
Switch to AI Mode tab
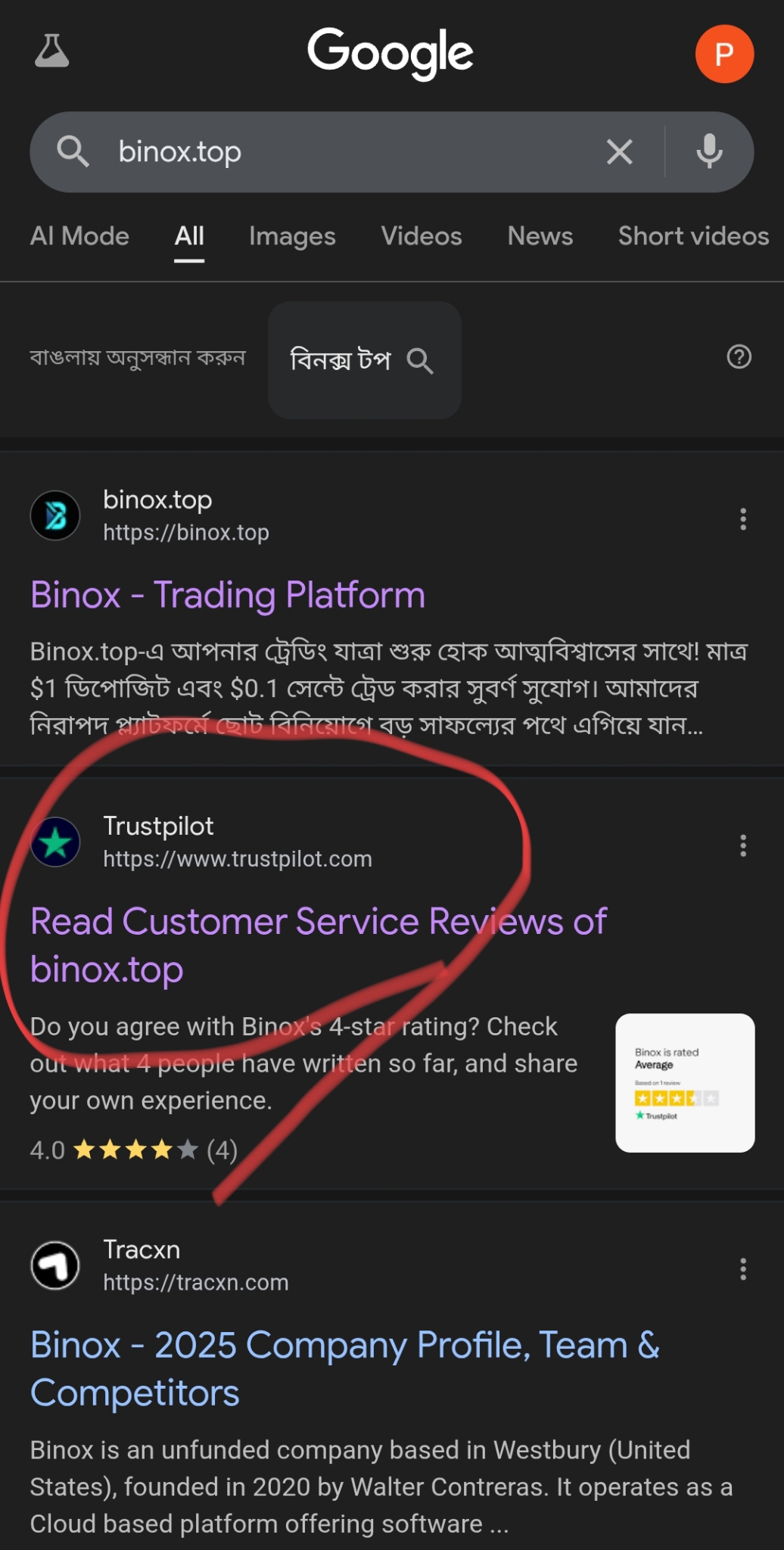pyautogui.click(x=79, y=236)
